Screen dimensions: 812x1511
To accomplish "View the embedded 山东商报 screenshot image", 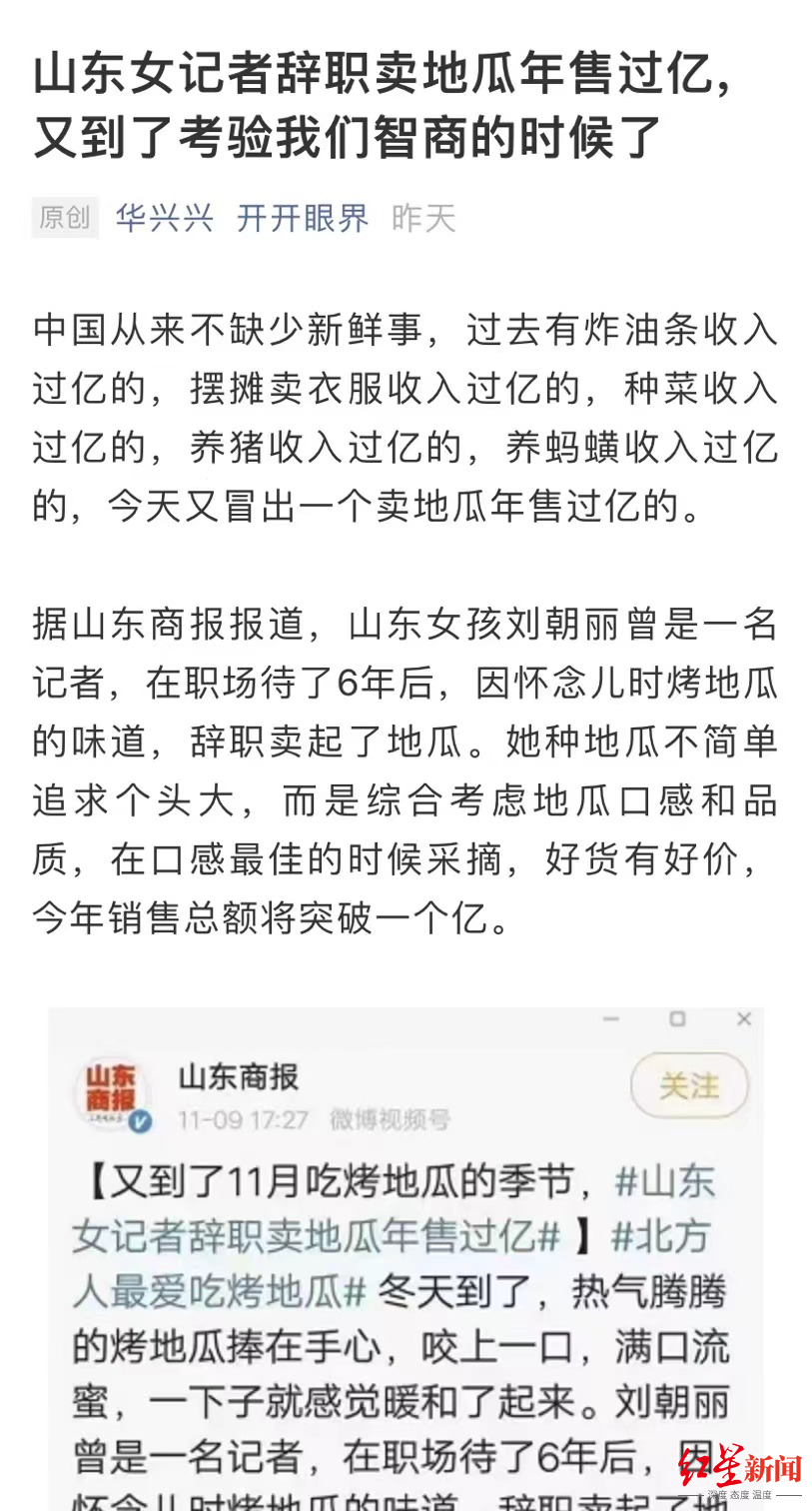I will coord(406,1259).
